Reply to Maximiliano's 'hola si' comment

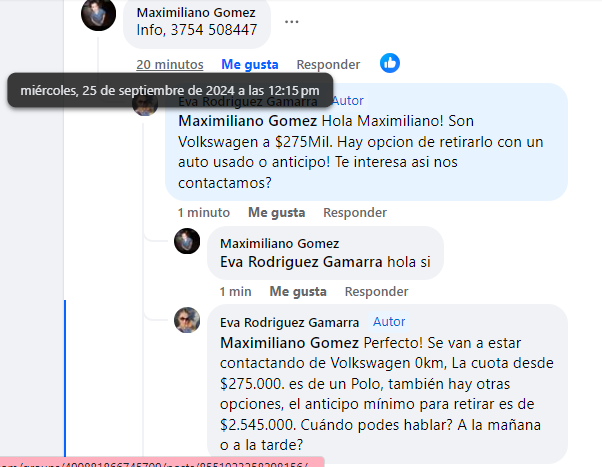(376, 292)
